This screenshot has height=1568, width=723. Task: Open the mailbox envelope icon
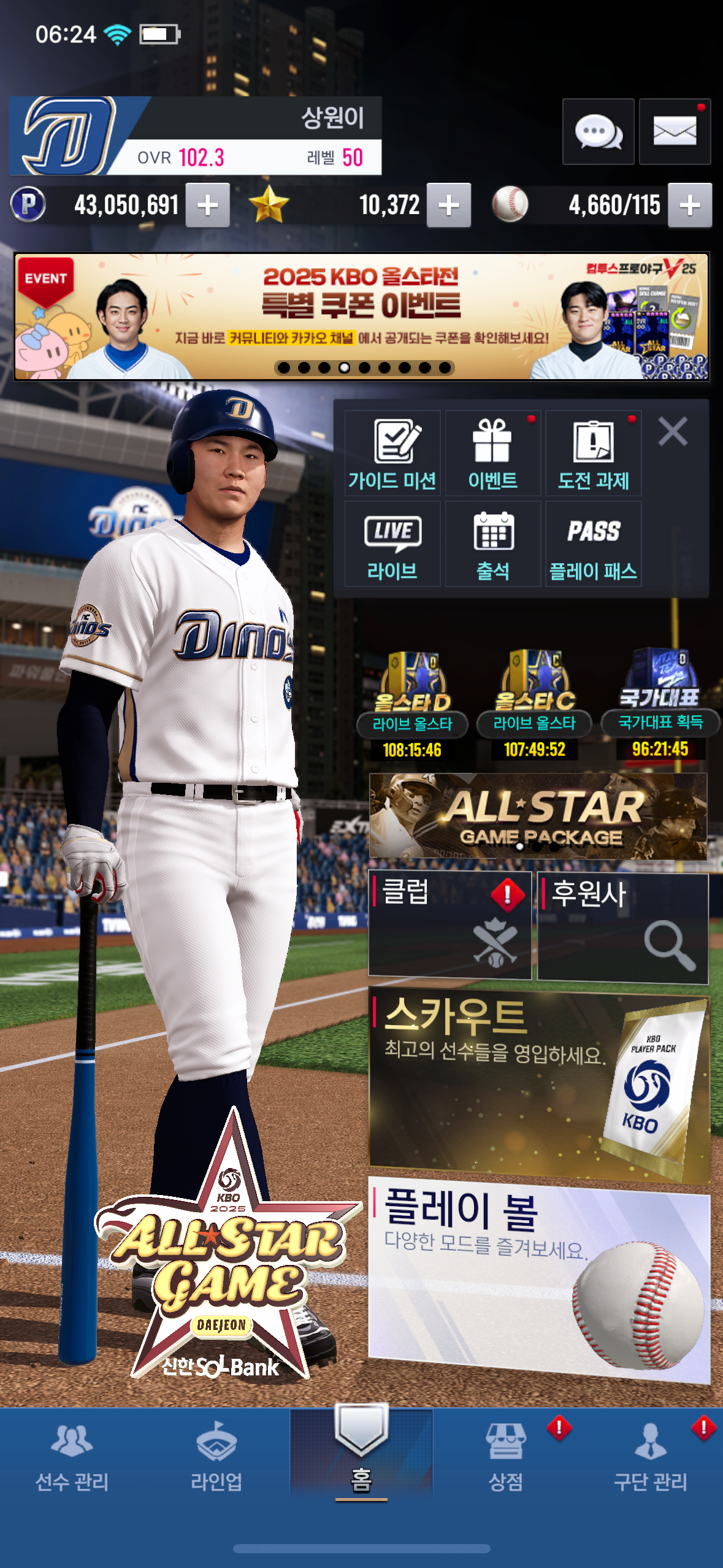pos(675,131)
